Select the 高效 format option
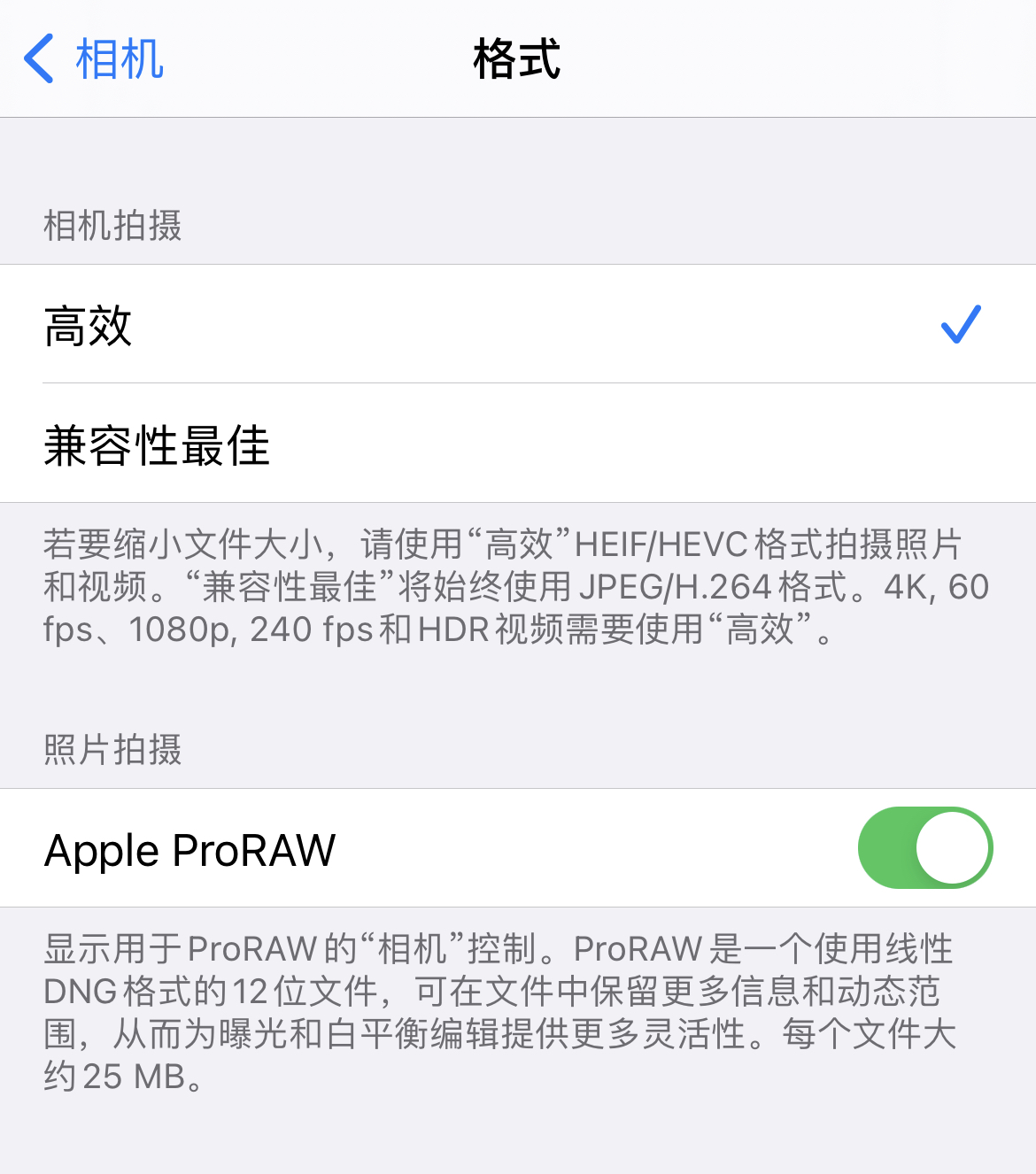Viewport: 1036px width, 1174px height. (518, 324)
